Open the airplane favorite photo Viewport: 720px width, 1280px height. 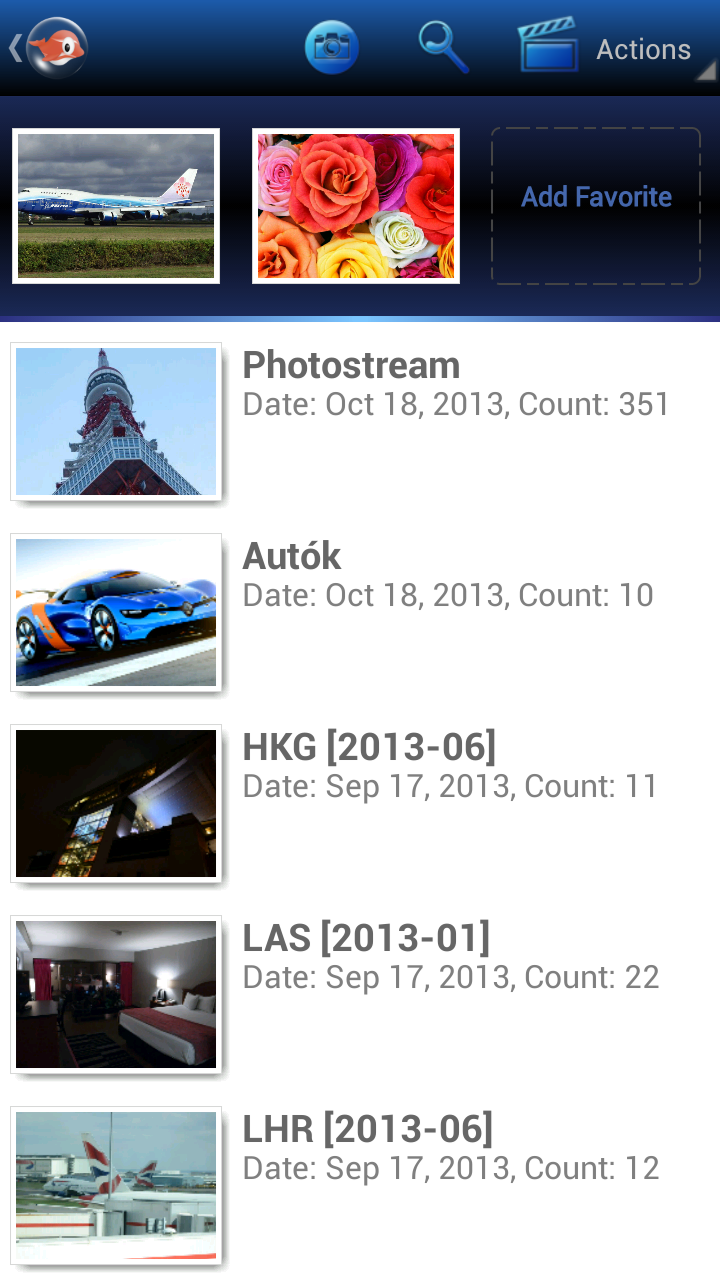[116, 205]
